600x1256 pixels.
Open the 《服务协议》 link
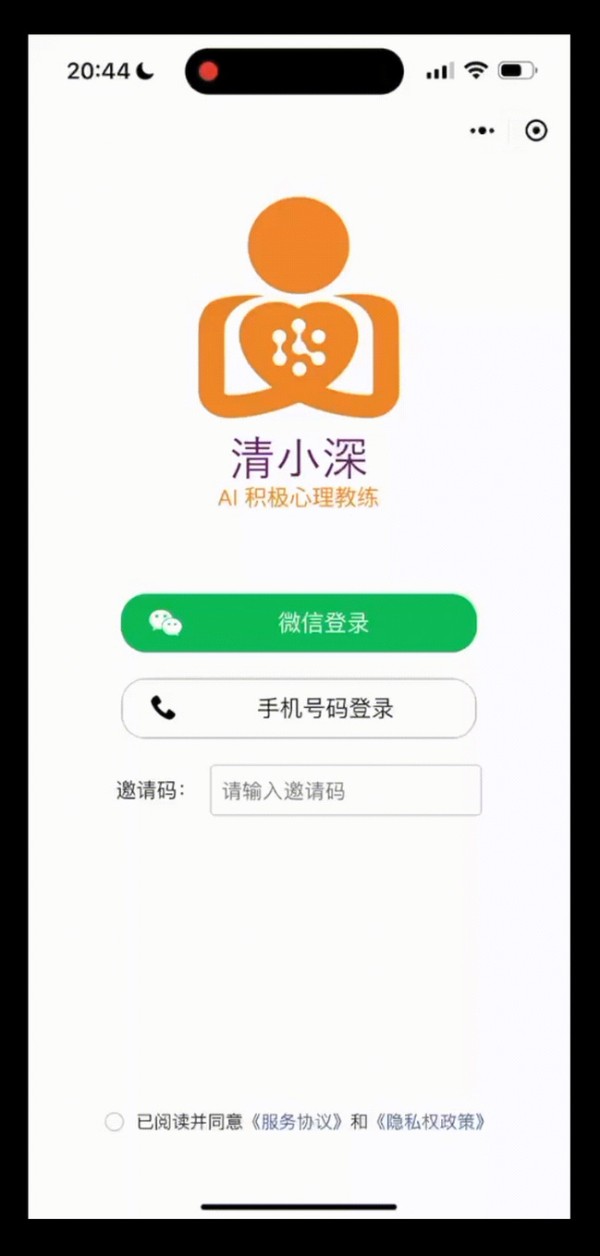[x=297, y=1122]
